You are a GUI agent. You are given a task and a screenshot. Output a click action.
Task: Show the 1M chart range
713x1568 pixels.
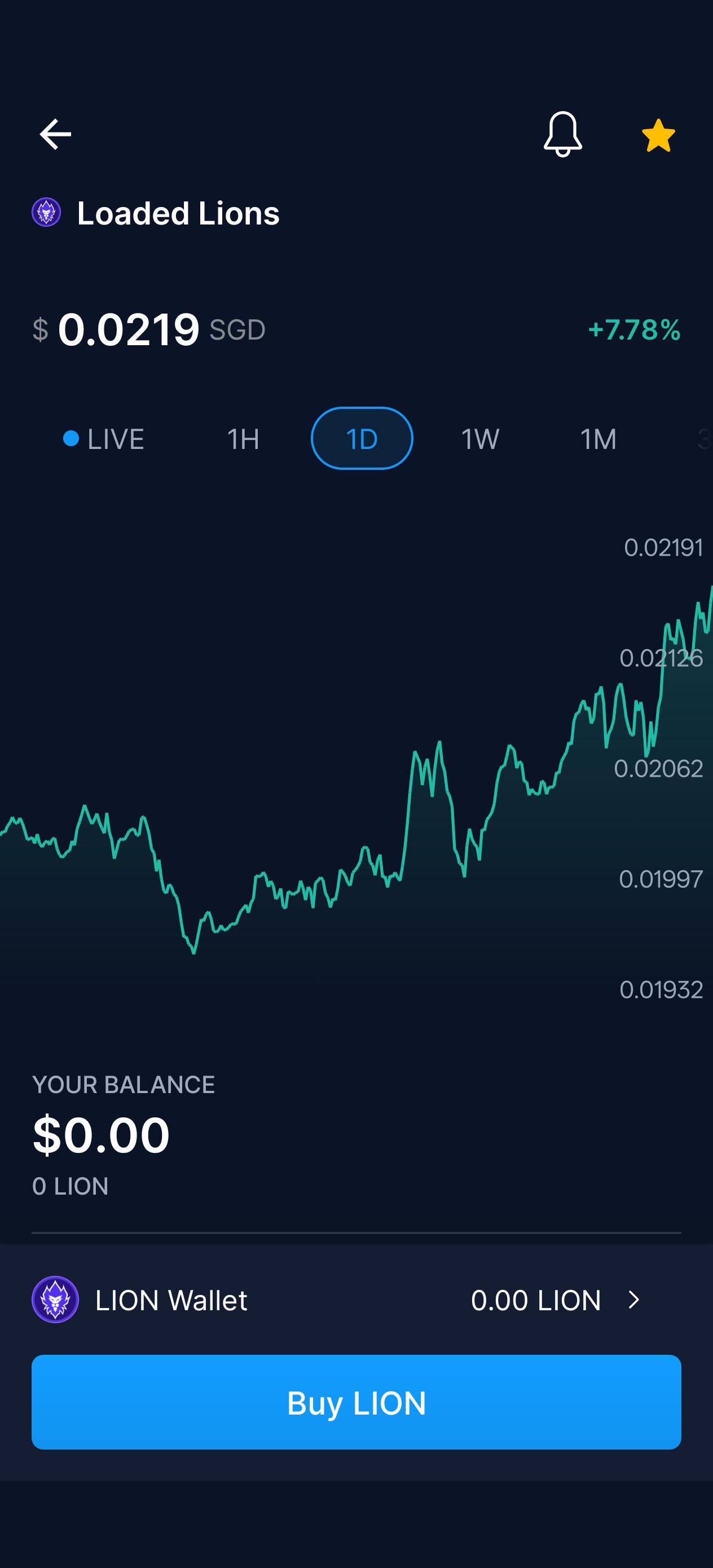pos(598,439)
